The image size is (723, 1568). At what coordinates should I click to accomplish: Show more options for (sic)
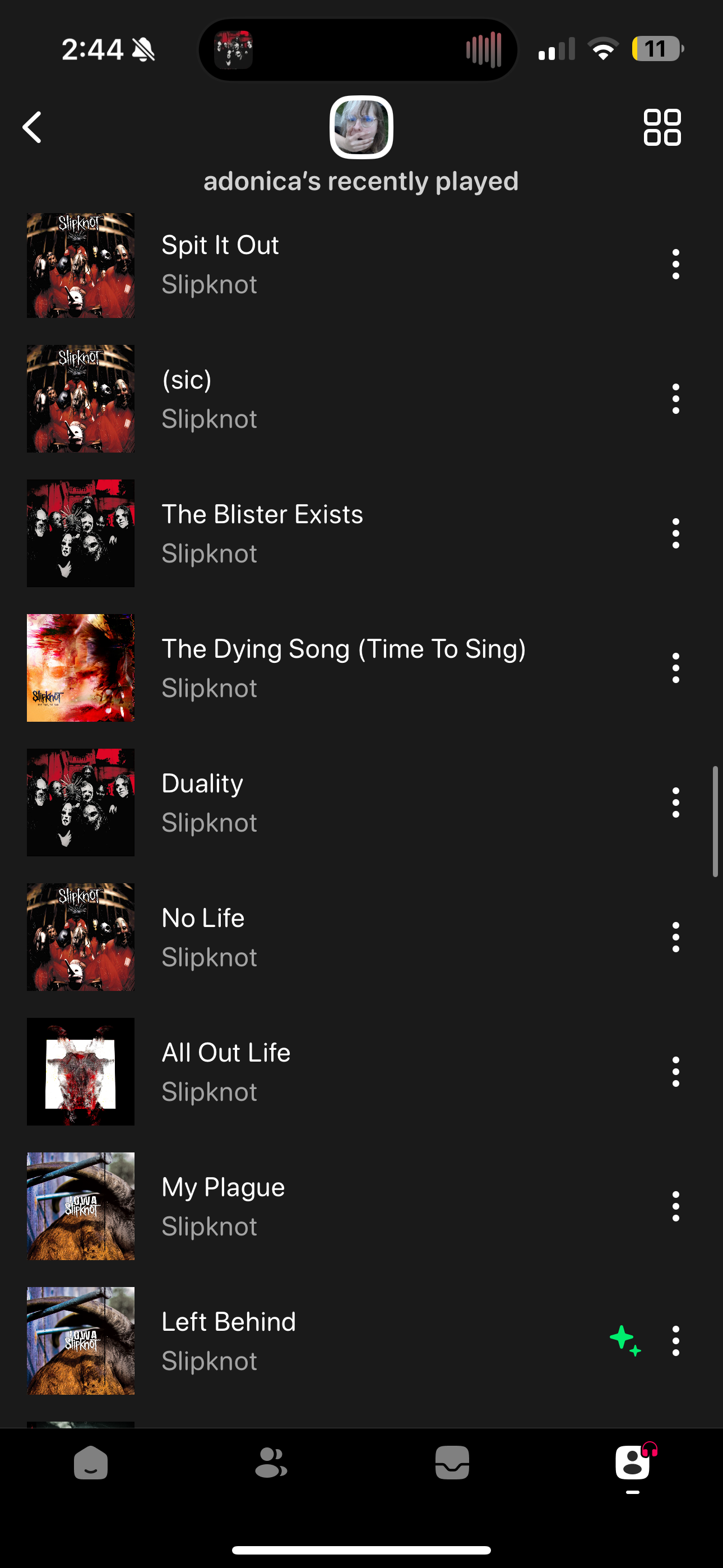(675, 399)
